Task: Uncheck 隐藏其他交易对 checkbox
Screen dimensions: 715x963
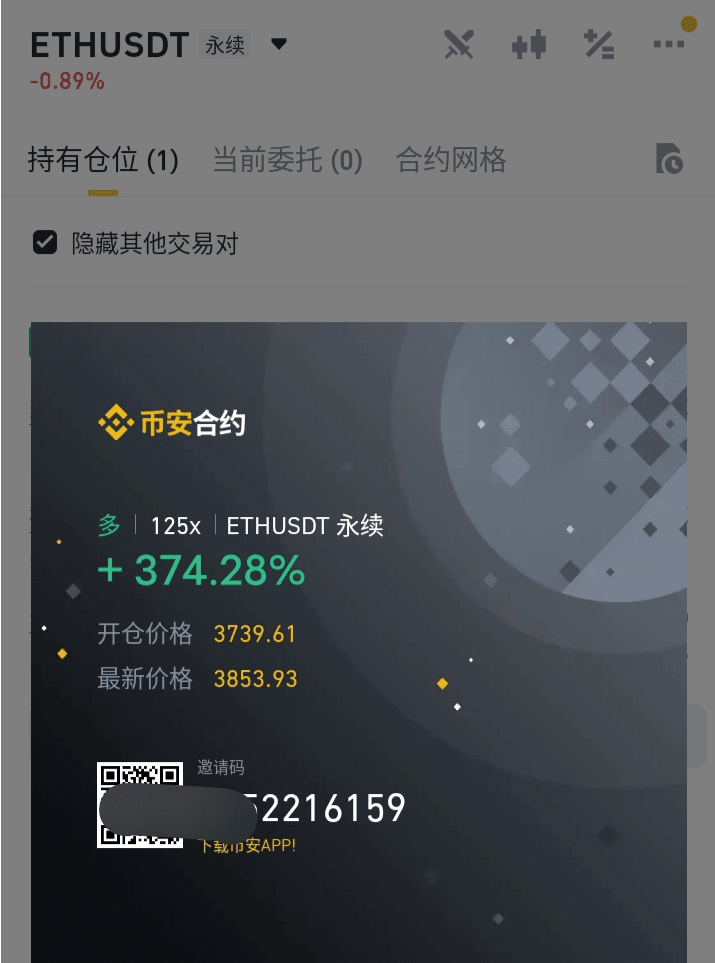Action: pos(45,243)
